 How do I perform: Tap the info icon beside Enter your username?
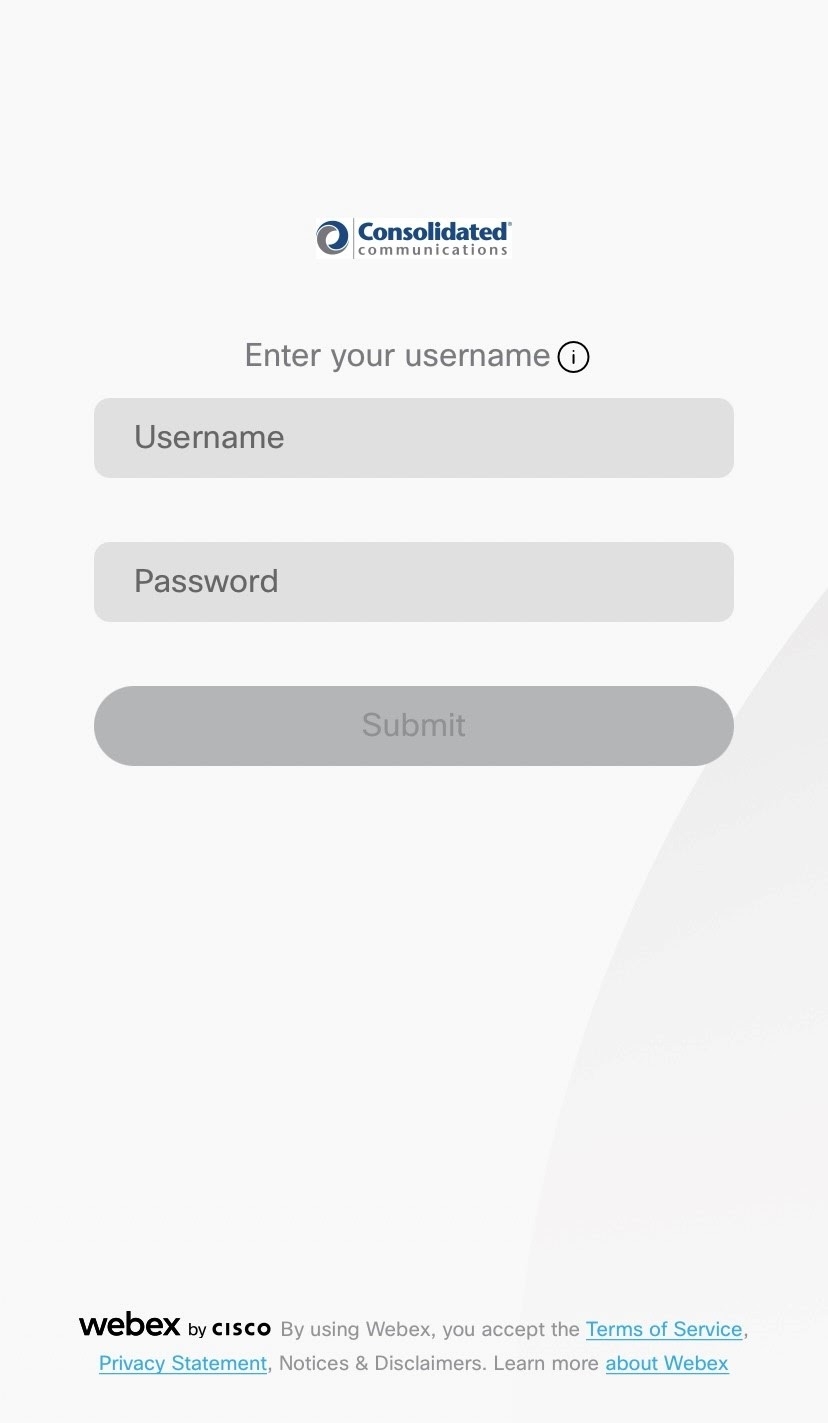573,357
